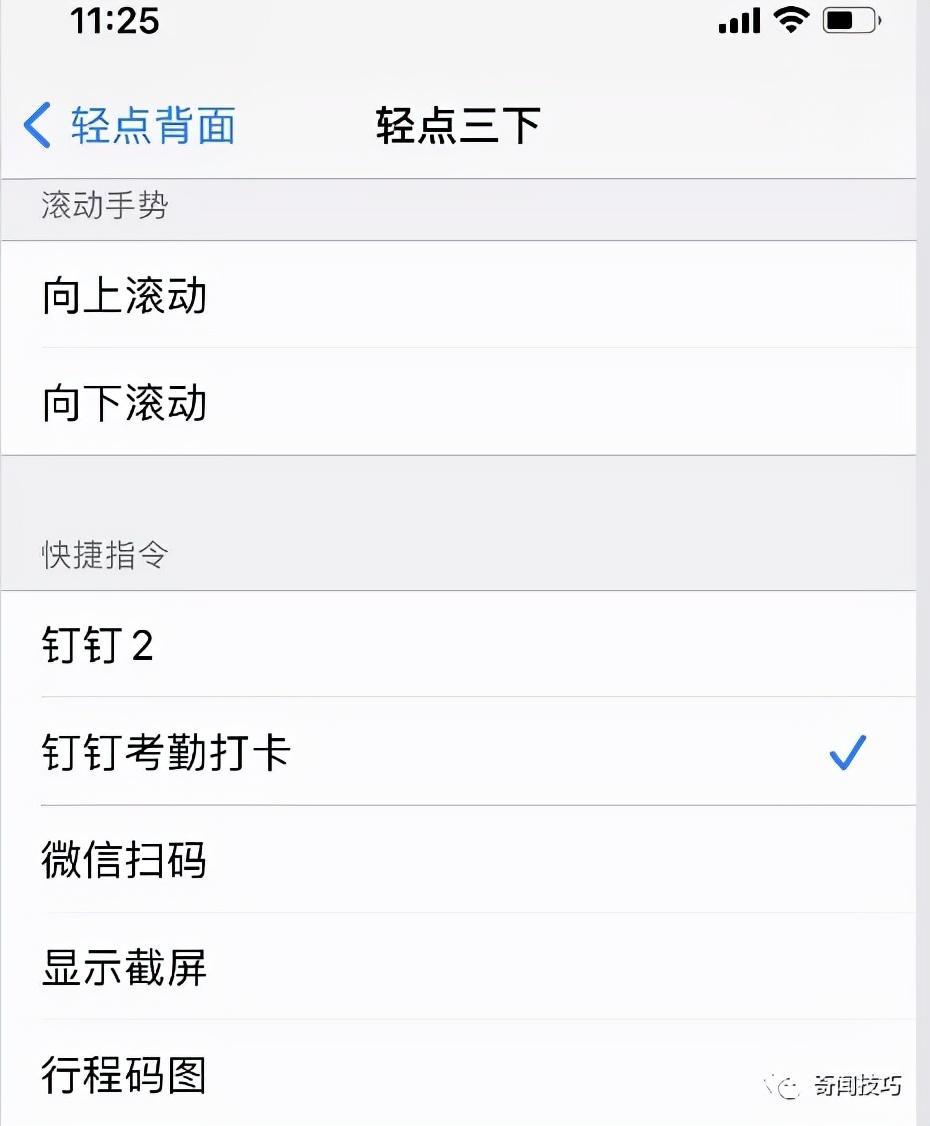Tap the 轻点三下 title header
930x1126 pixels.
point(456,125)
